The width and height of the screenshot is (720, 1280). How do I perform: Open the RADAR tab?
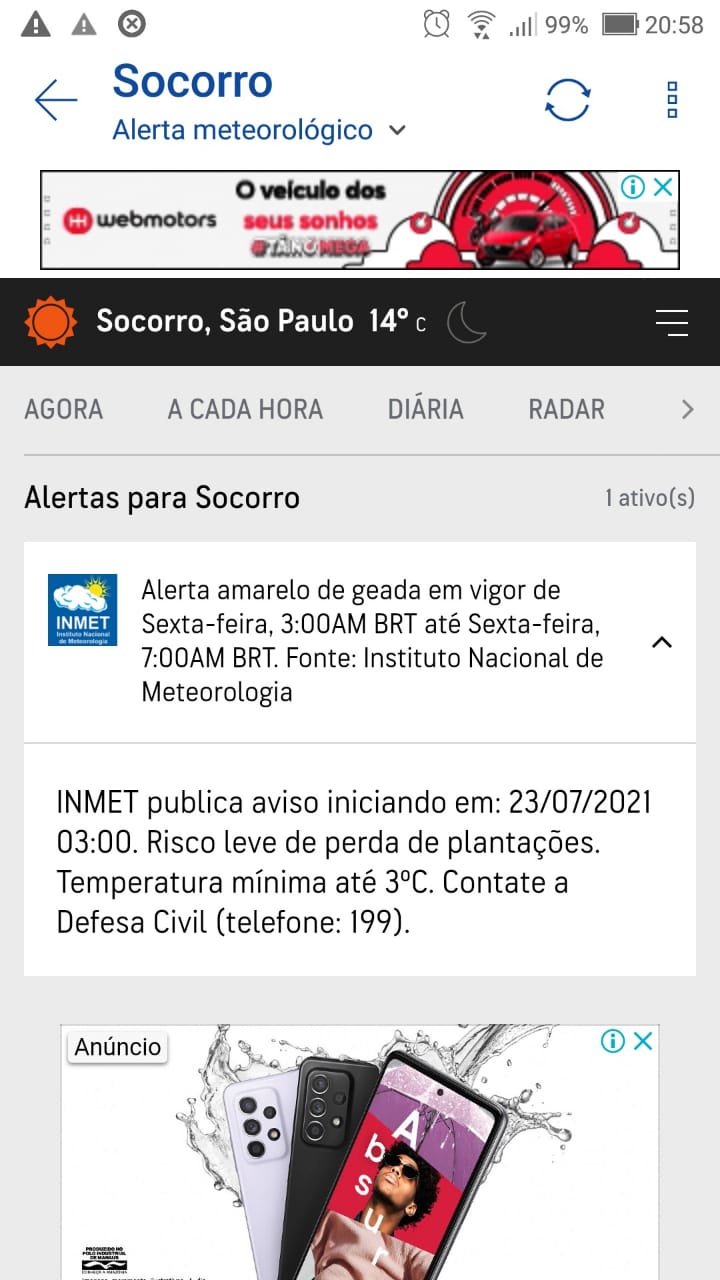(x=567, y=409)
